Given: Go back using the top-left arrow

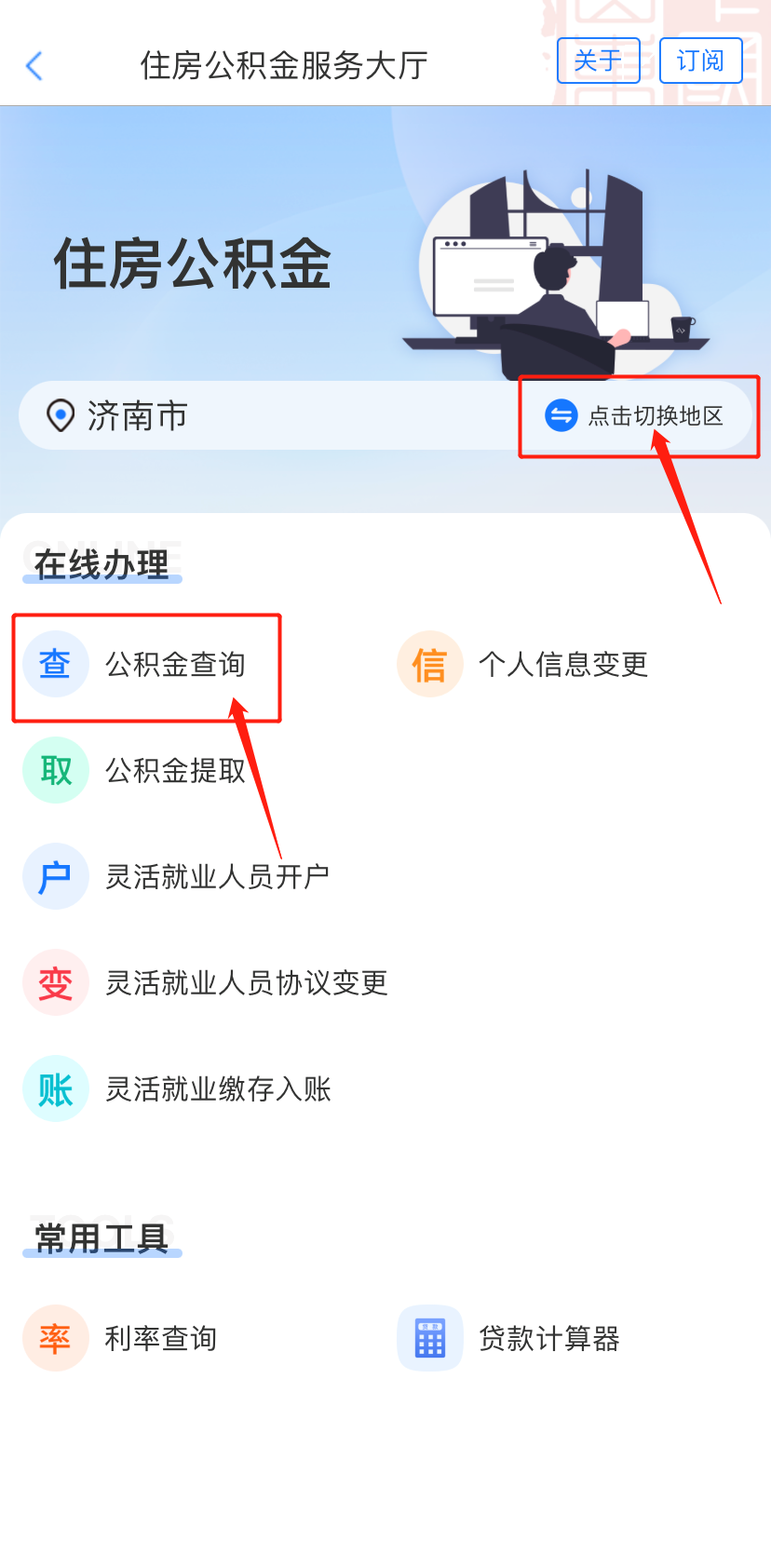Looking at the screenshot, I should (34, 66).
